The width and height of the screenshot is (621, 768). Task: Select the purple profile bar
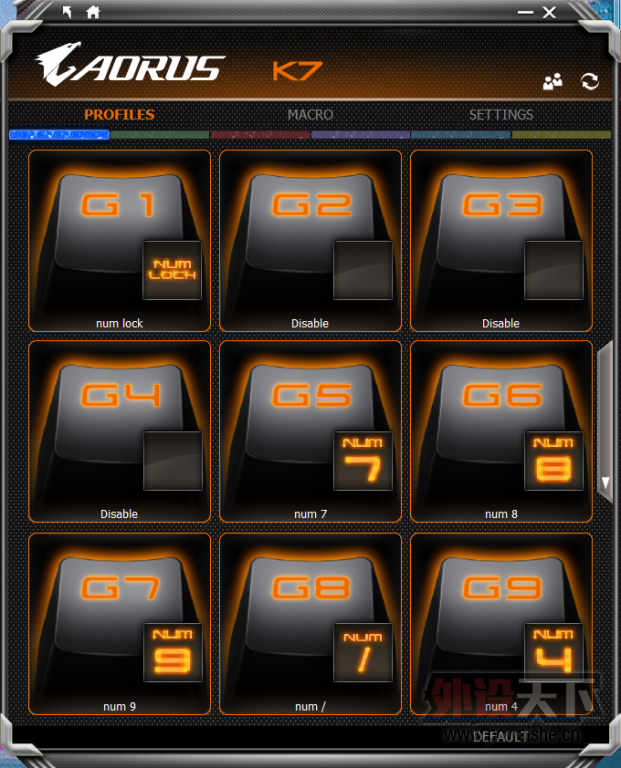point(360,134)
